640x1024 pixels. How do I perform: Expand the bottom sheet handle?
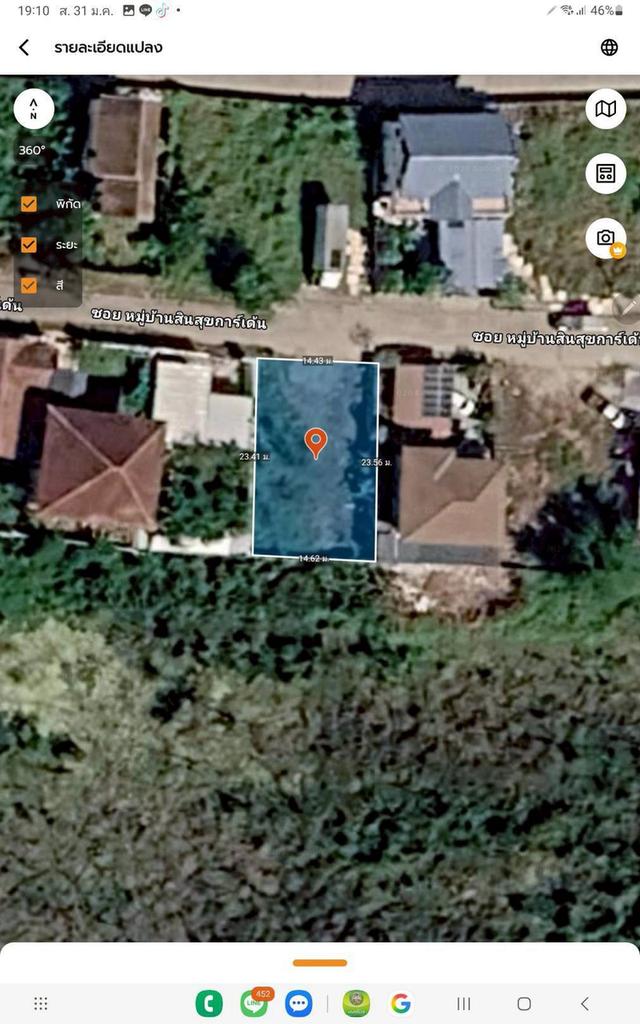320,963
